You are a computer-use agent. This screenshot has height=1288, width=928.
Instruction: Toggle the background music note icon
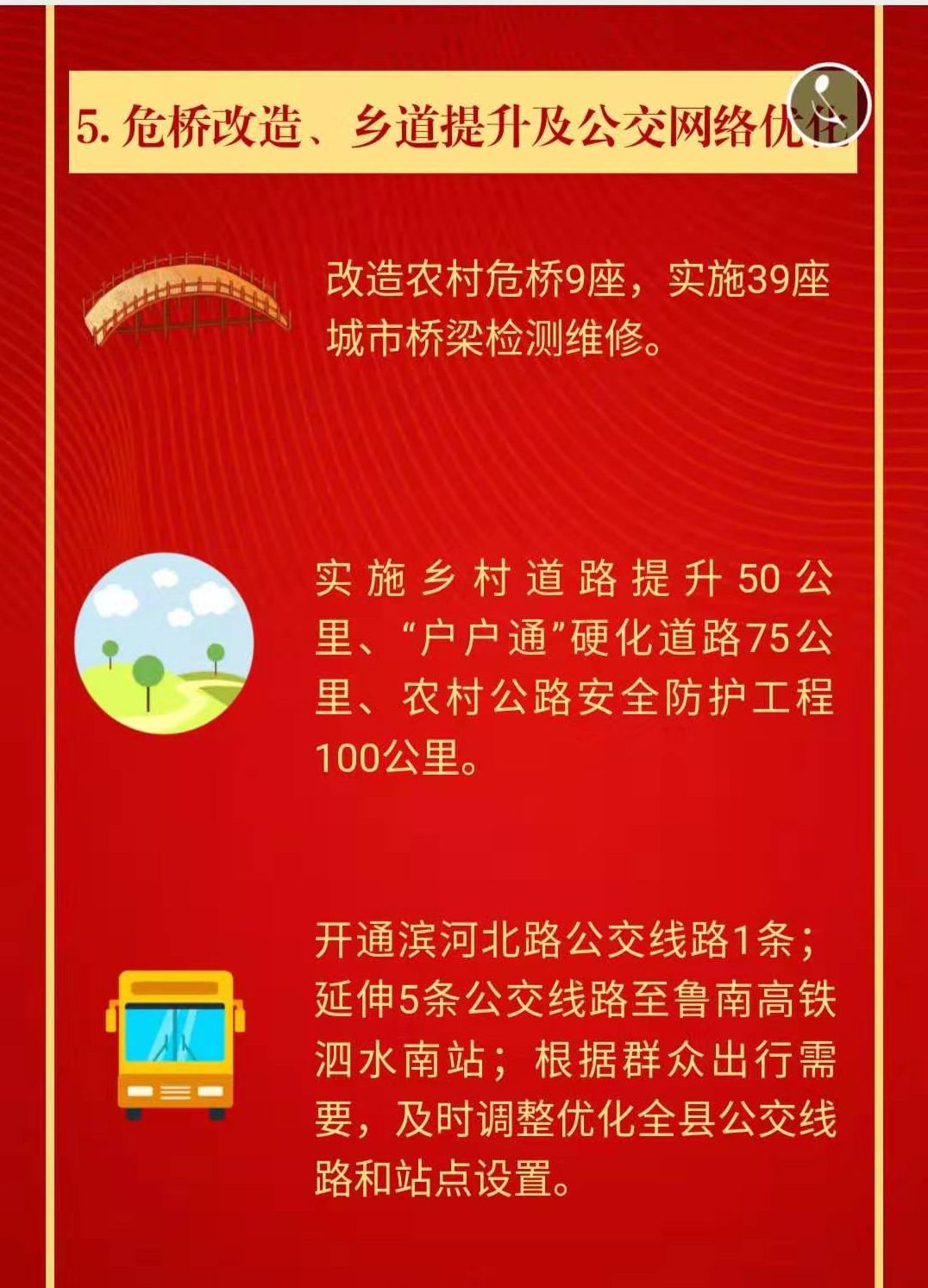pyautogui.click(x=828, y=104)
